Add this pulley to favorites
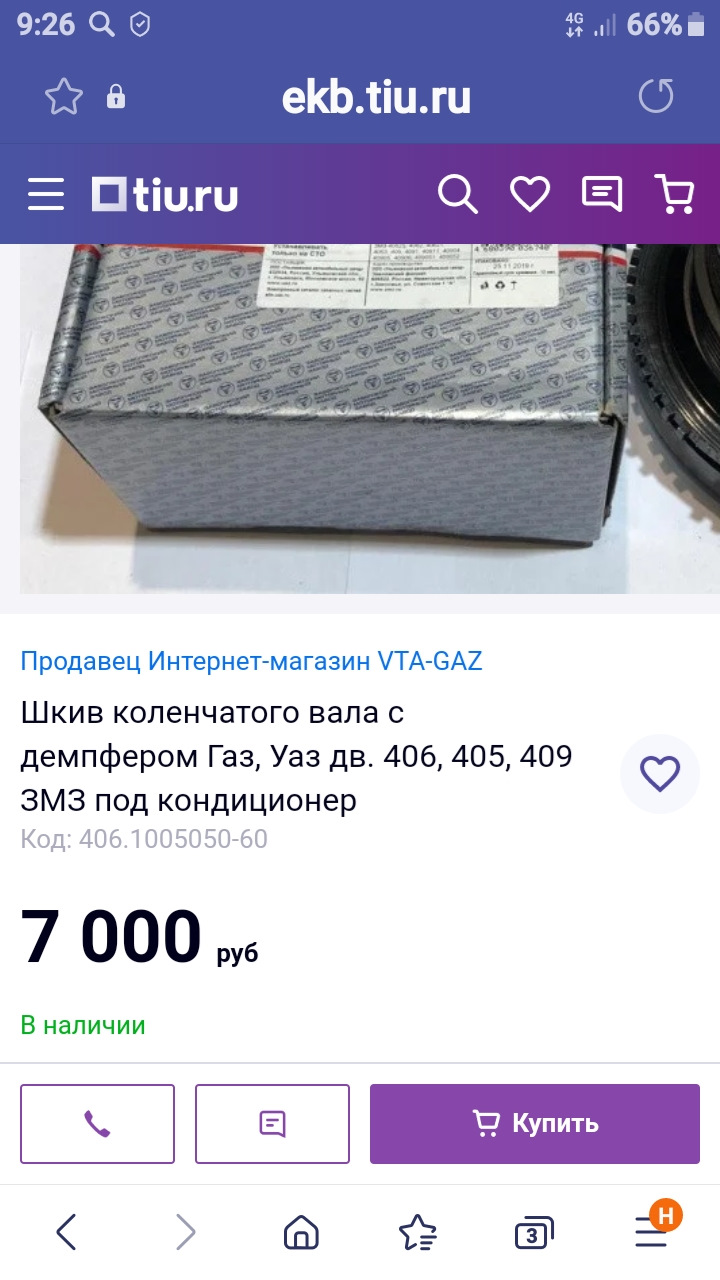720x1280 pixels. coord(659,773)
